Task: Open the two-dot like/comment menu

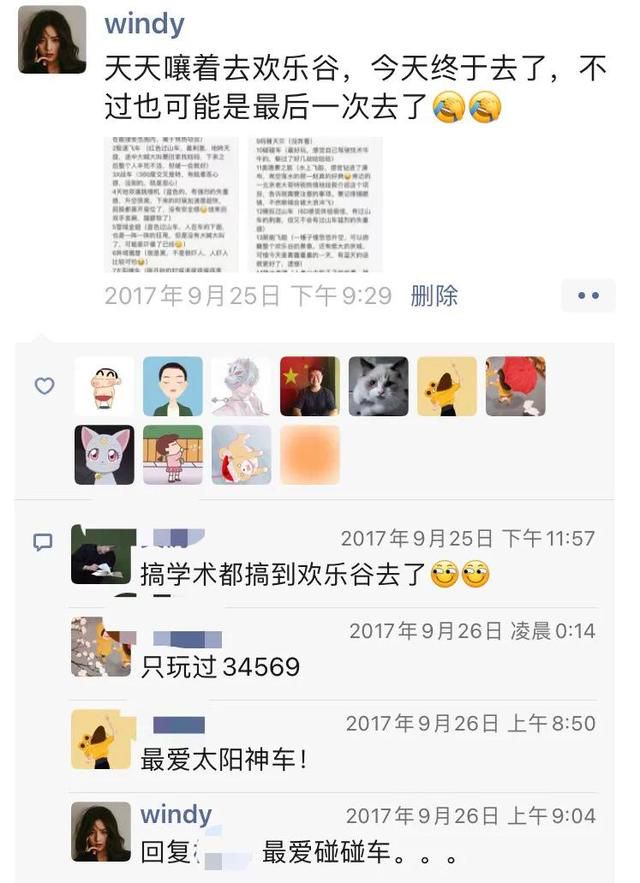Action: 588,296
